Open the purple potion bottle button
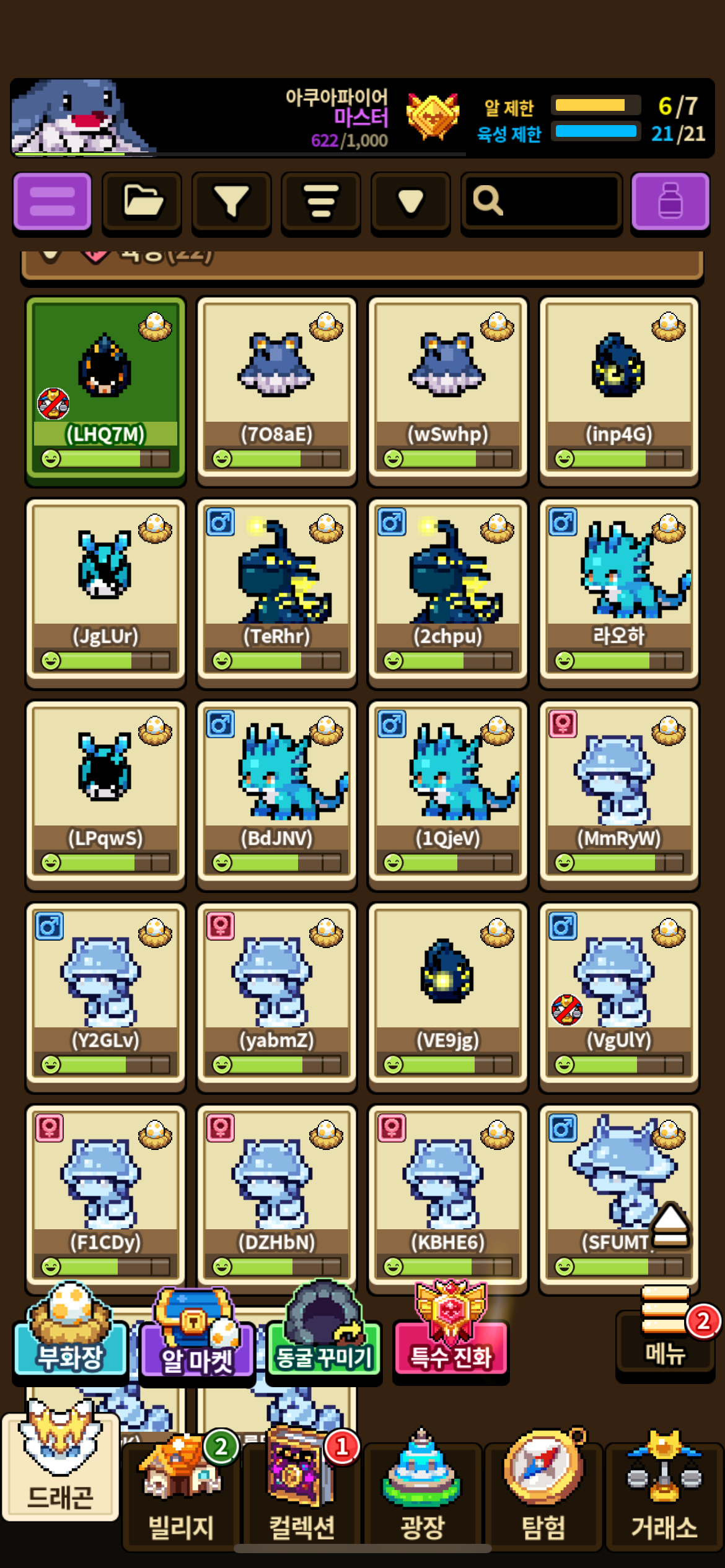This screenshot has width=725, height=1568. click(670, 202)
